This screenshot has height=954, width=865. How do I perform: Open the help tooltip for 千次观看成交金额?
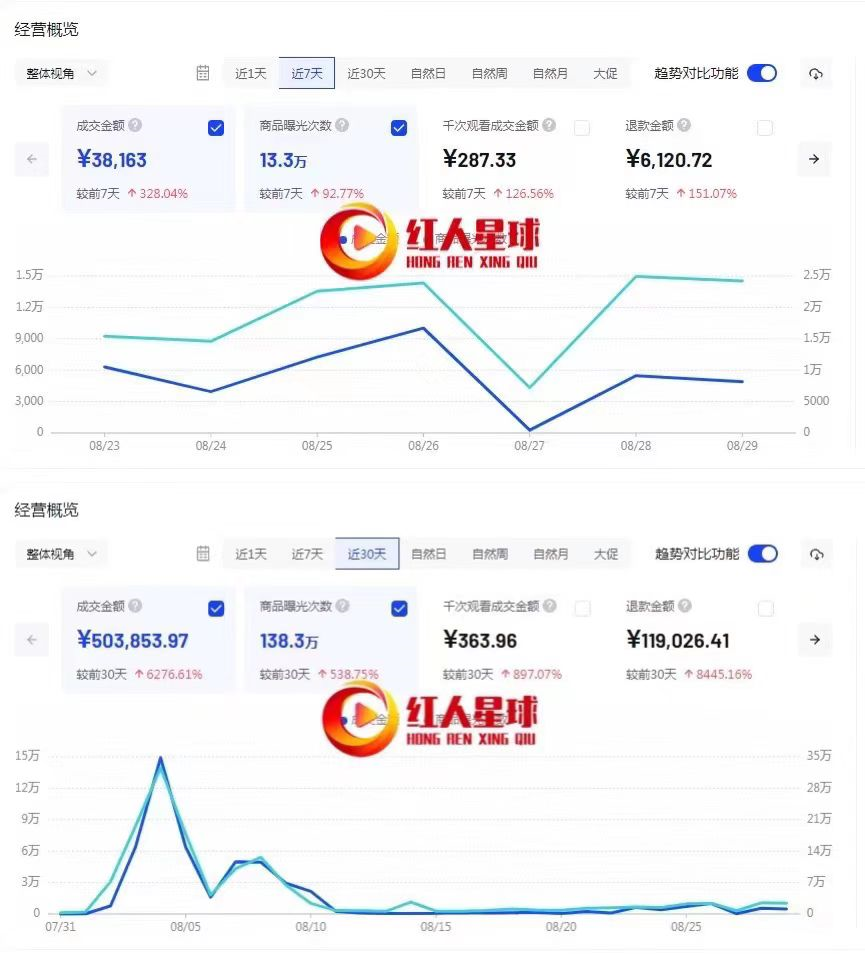(x=550, y=126)
